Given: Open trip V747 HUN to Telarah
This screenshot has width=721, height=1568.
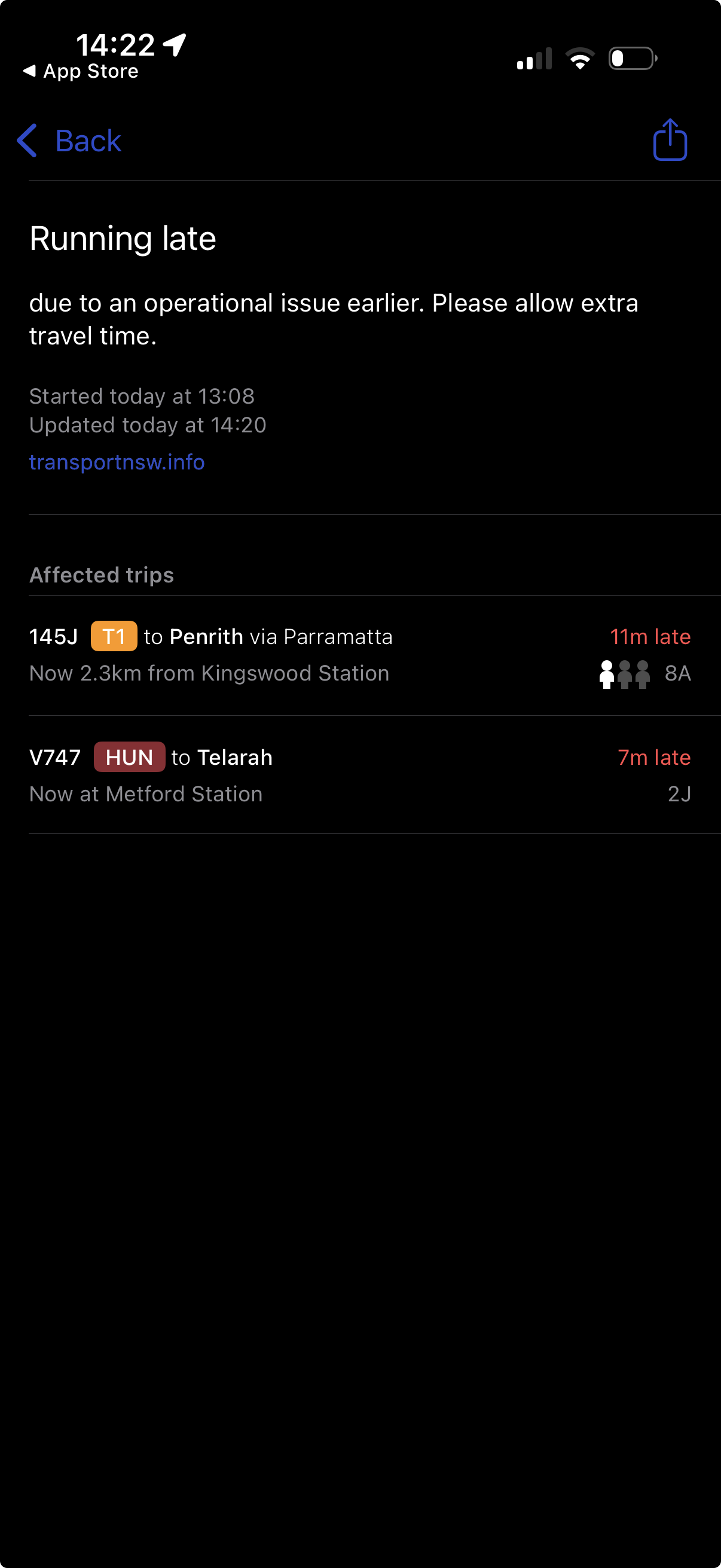Looking at the screenshot, I should 360,775.
